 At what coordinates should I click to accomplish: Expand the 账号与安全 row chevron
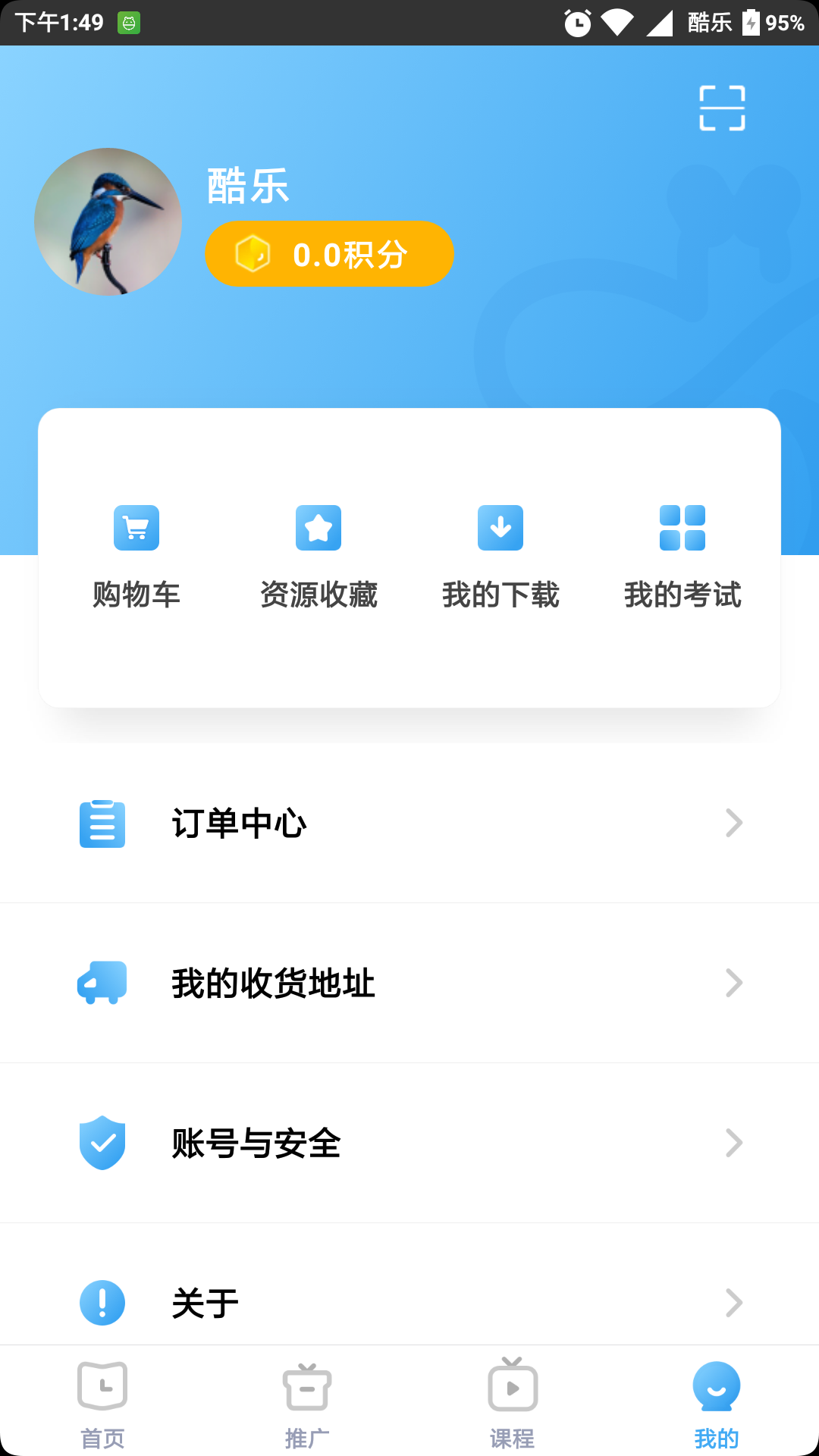(x=732, y=1143)
